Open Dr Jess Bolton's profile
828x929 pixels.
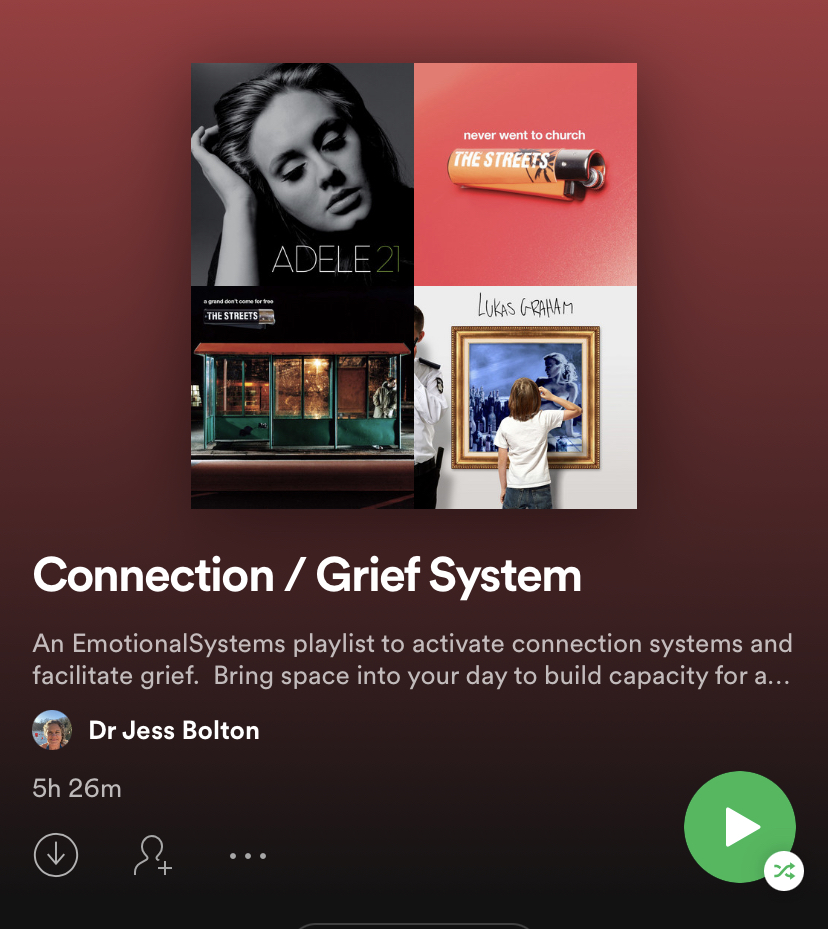click(173, 731)
